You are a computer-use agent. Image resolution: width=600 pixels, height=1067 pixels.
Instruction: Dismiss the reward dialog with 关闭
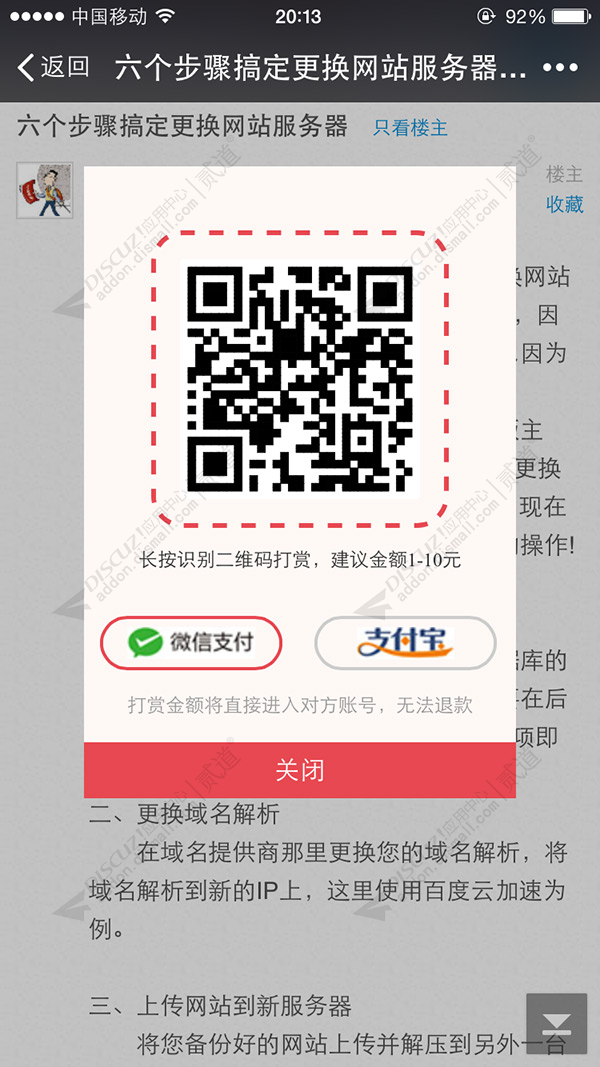(299, 771)
